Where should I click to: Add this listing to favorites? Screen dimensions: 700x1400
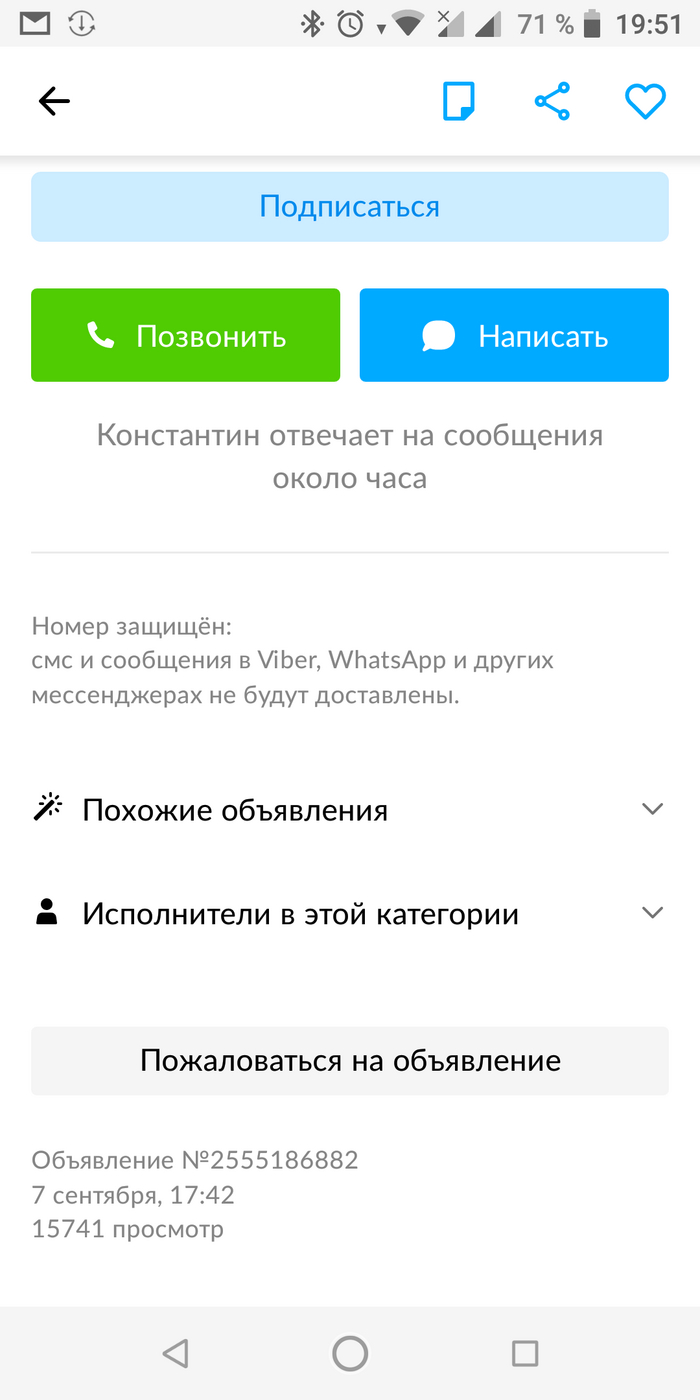pos(645,101)
